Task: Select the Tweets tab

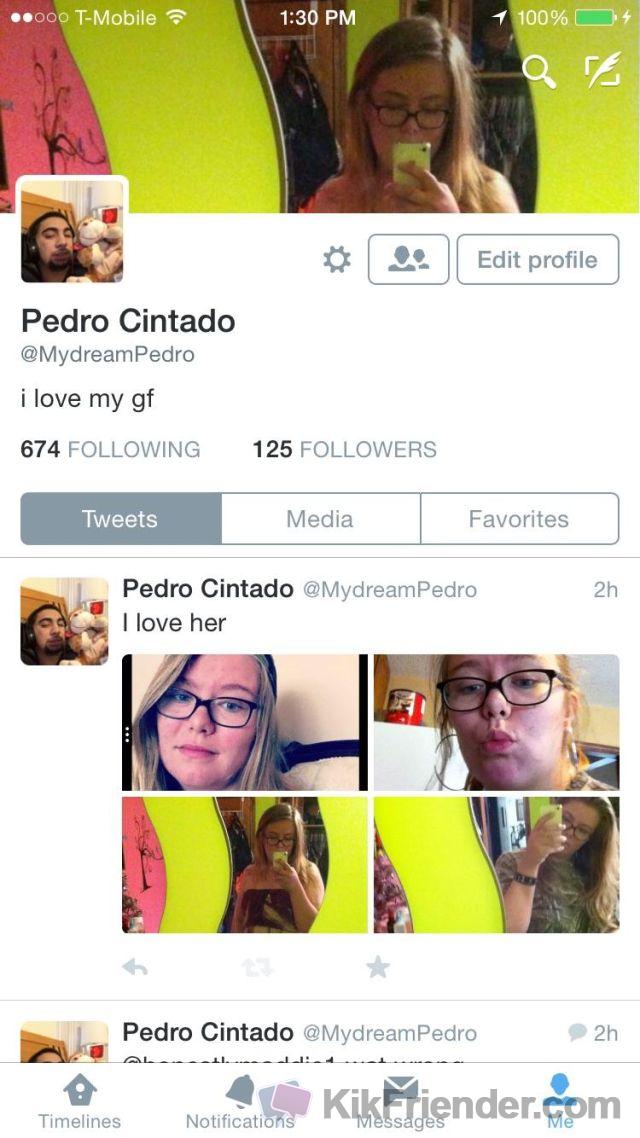Action: click(x=120, y=519)
